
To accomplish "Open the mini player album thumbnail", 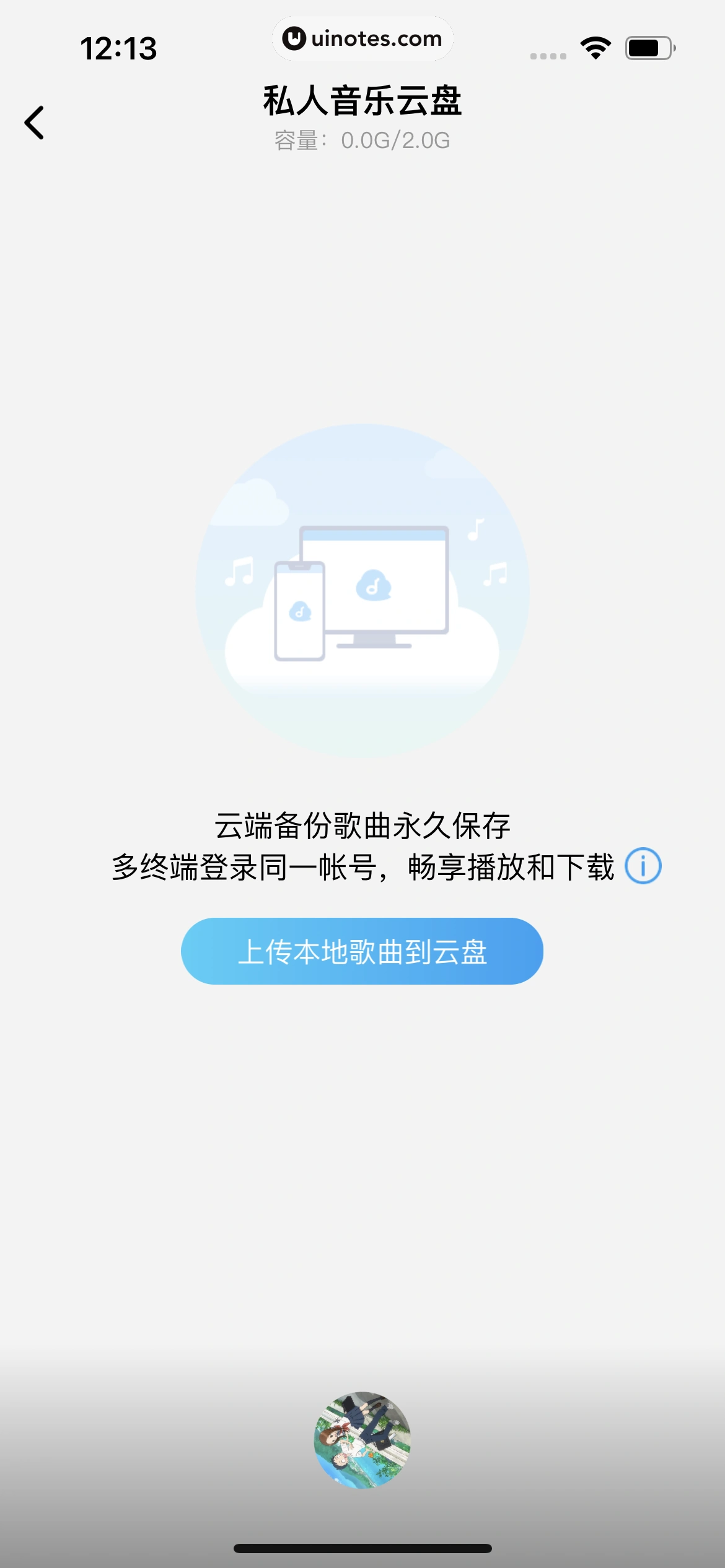I will tap(362, 1438).
